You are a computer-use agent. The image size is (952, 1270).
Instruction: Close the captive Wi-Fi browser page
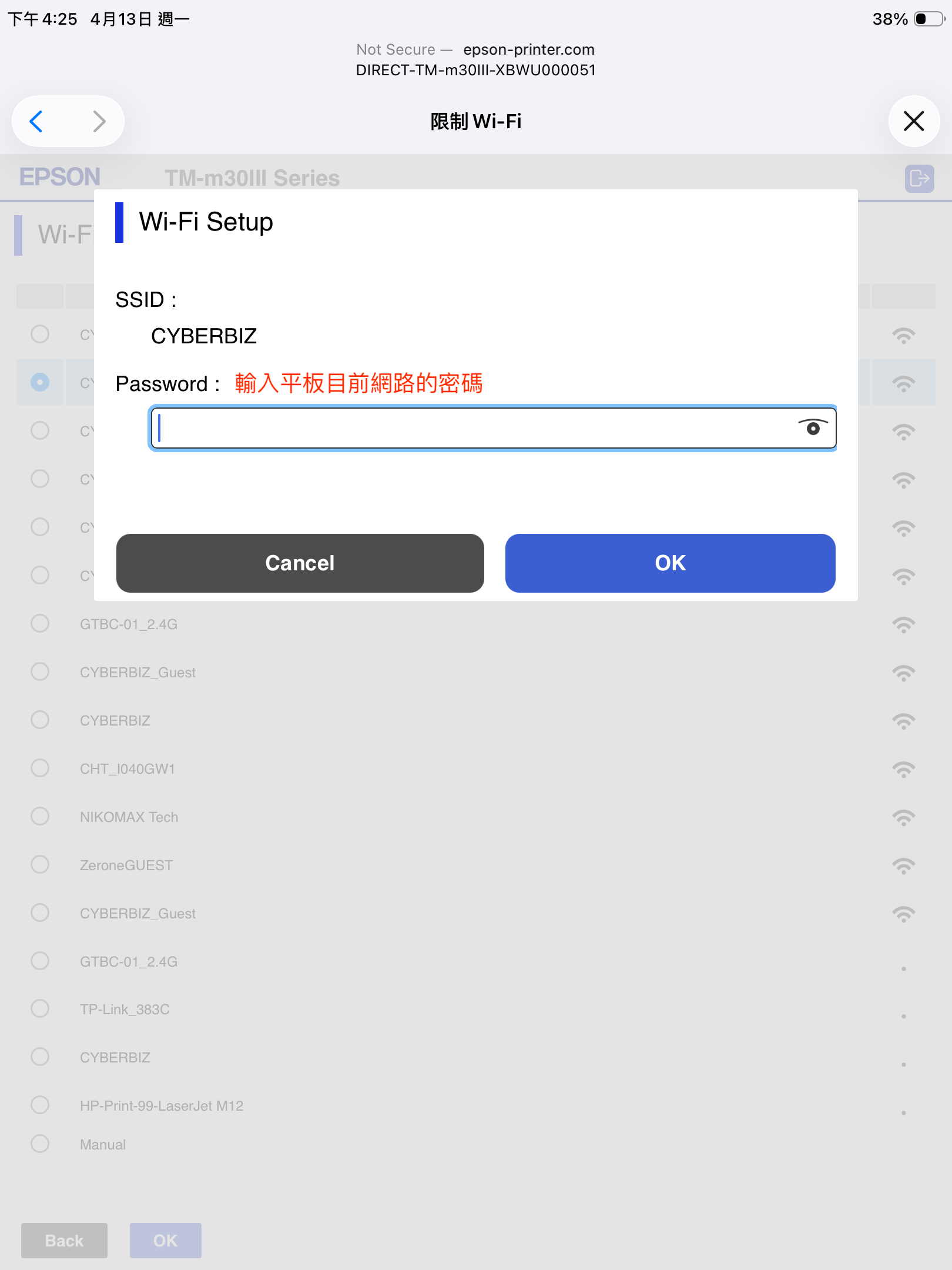pyautogui.click(x=914, y=121)
